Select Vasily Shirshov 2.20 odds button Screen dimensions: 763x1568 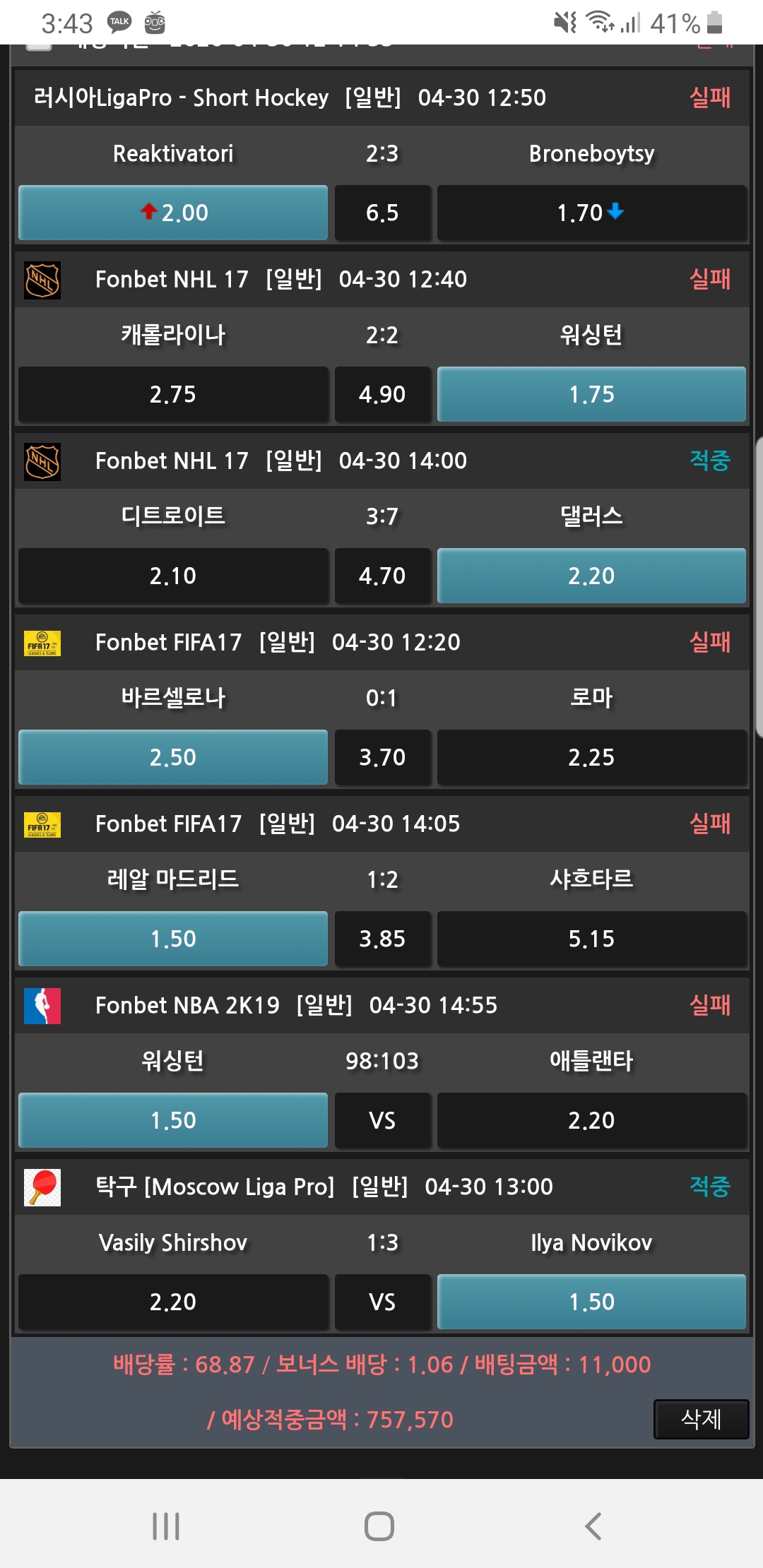(173, 1302)
